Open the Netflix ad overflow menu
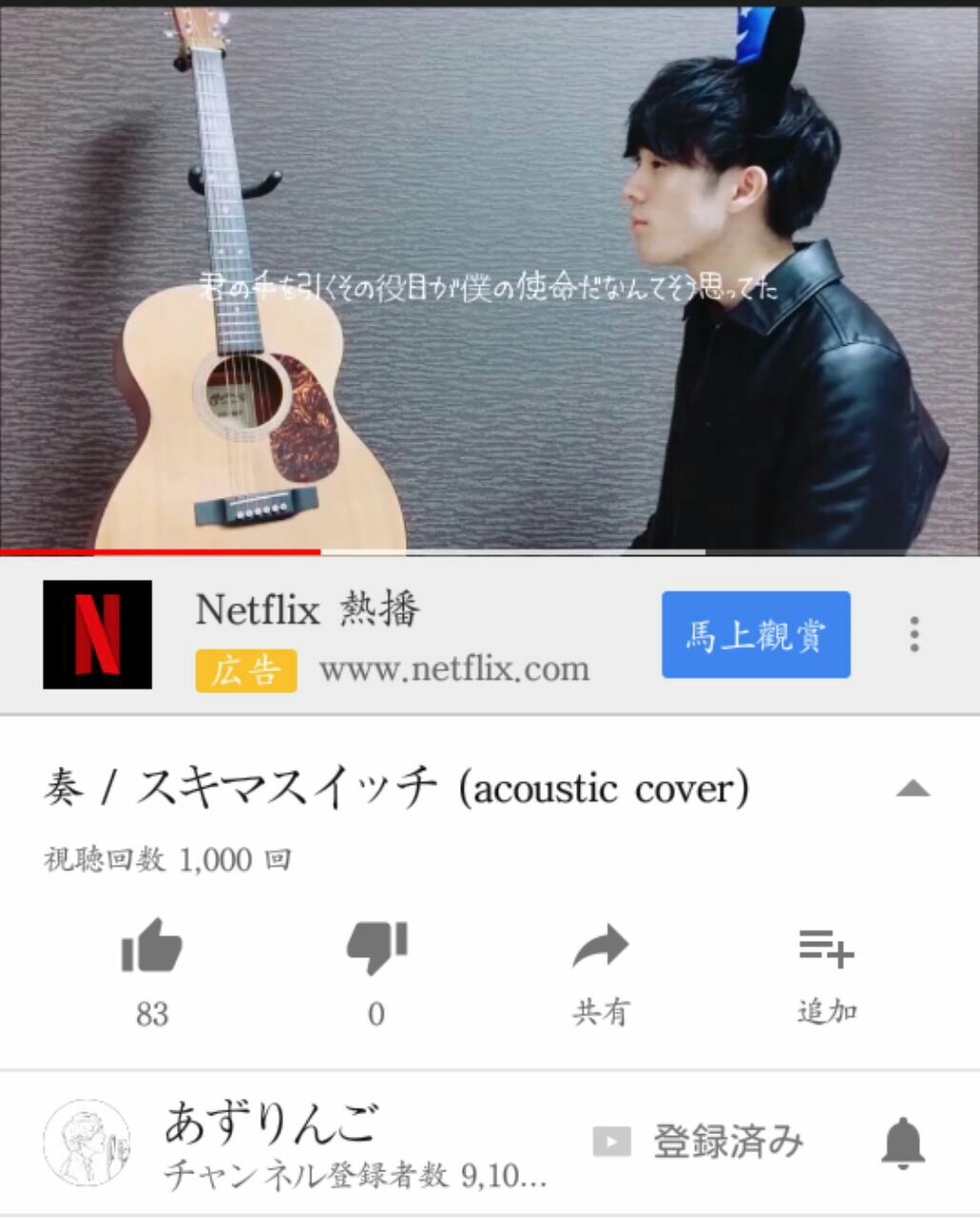Image resolution: width=980 pixels, height=1218 pixels. click(914, 634)
